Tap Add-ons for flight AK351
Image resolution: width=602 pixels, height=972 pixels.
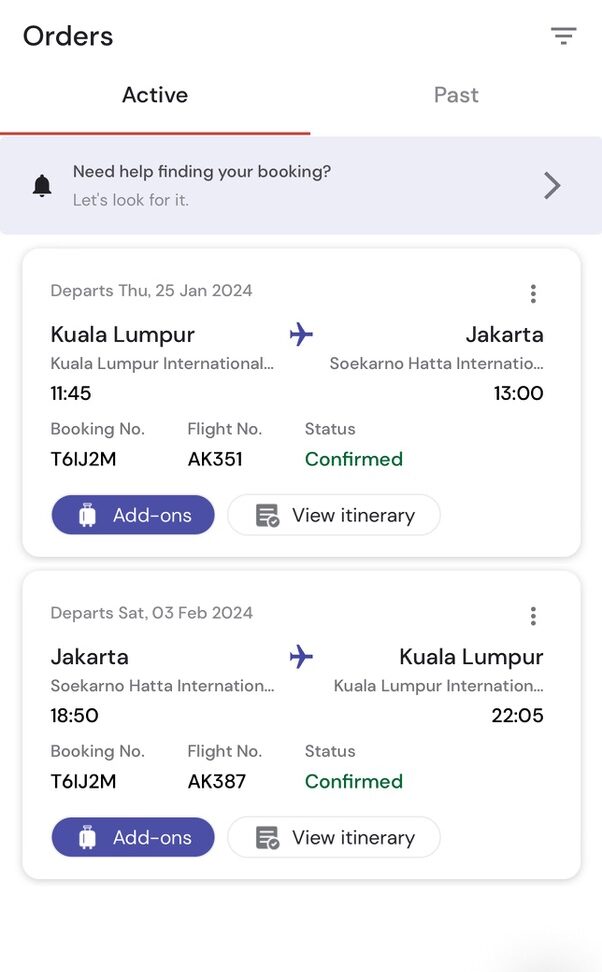133,515
